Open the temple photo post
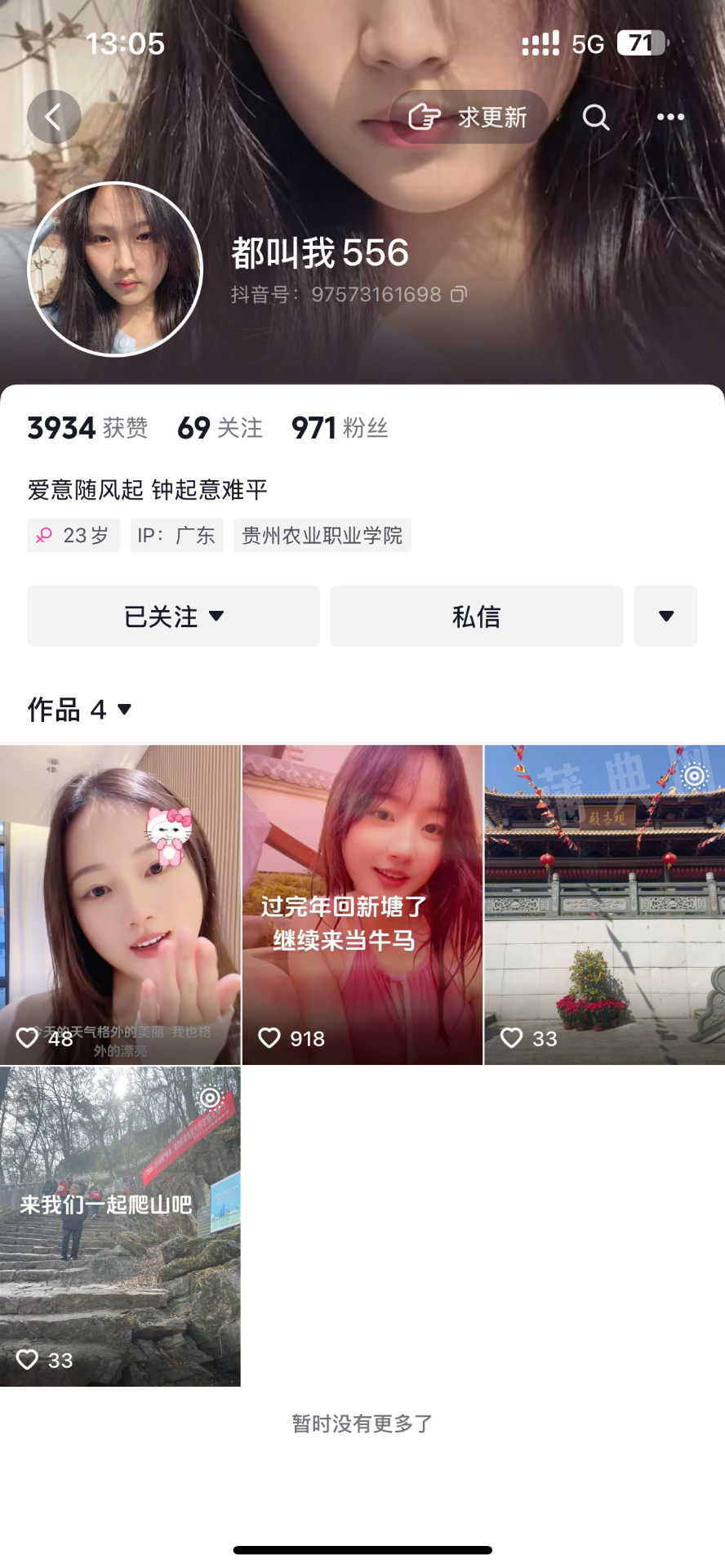725x1568 pixels. (x=604, y=904)
